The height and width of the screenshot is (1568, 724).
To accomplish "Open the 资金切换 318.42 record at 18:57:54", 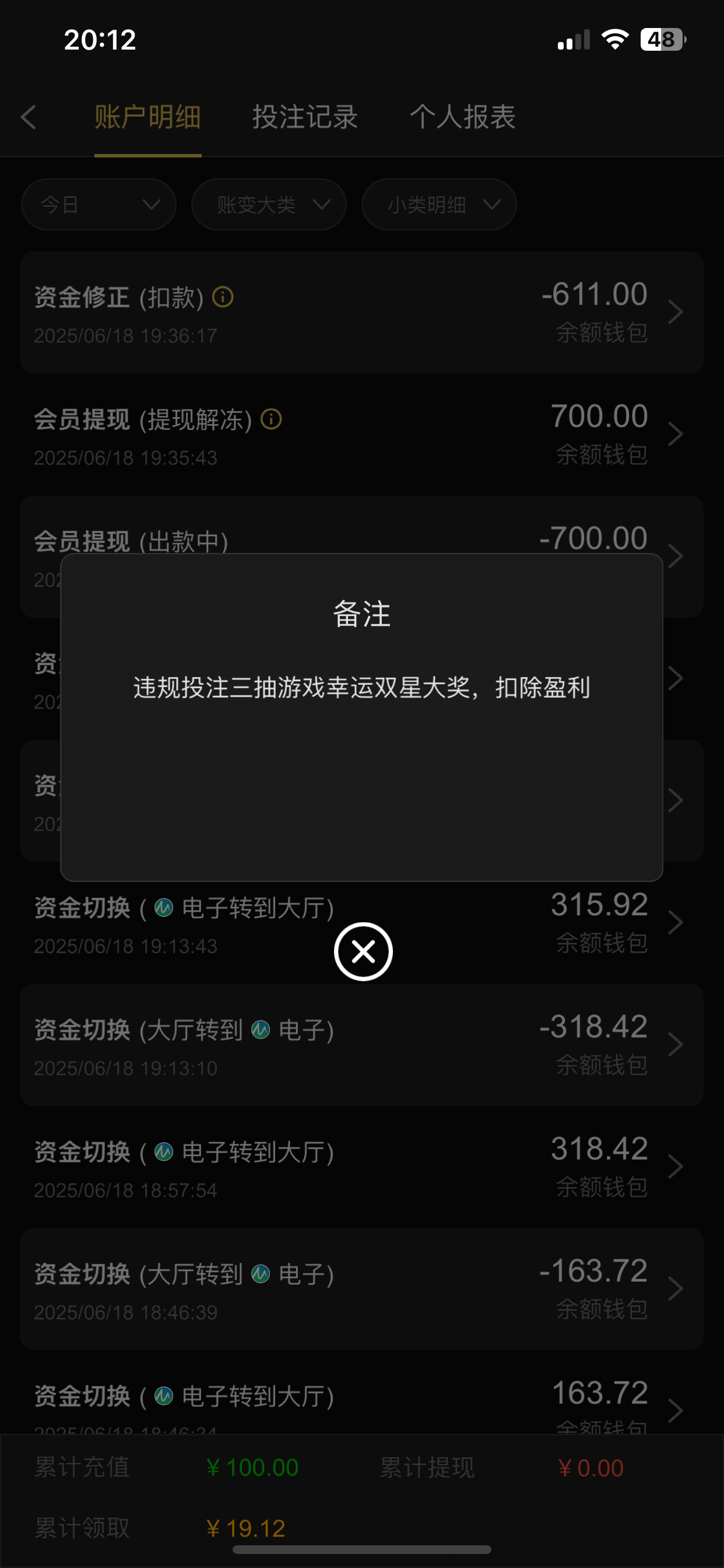I will tap(361, 1167).
